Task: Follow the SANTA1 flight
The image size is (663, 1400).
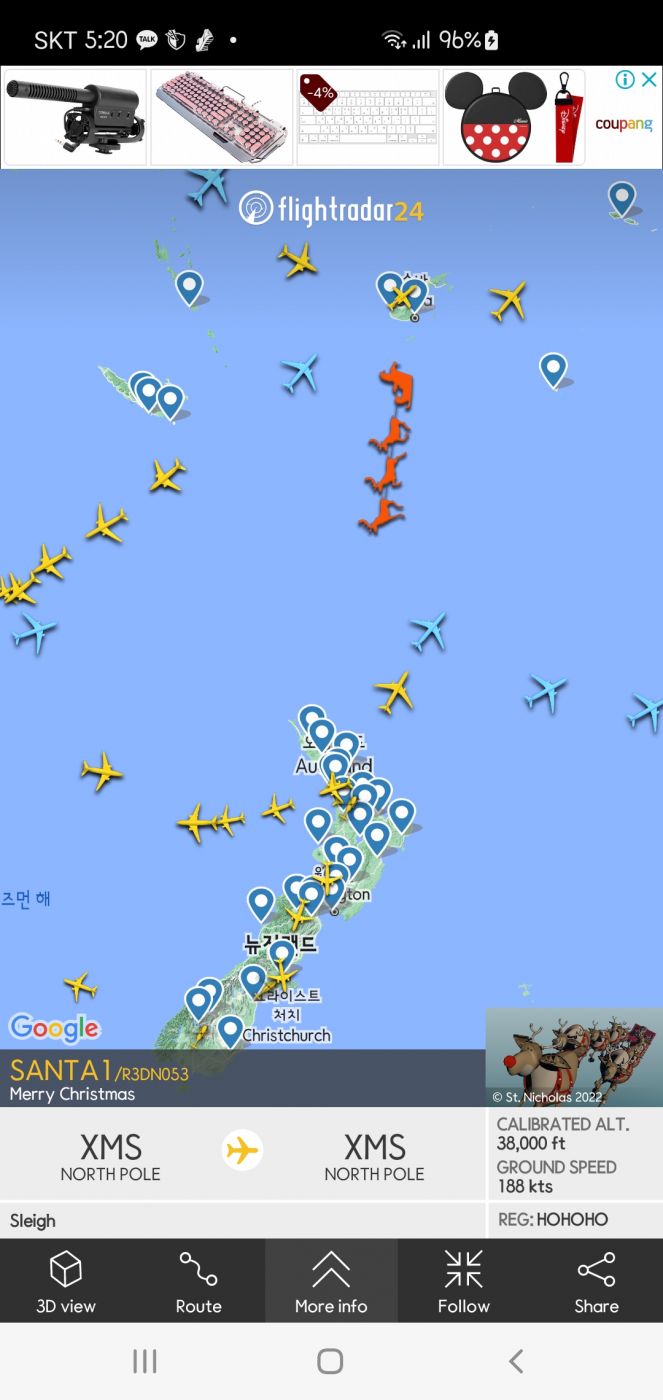Action: 464,1281
